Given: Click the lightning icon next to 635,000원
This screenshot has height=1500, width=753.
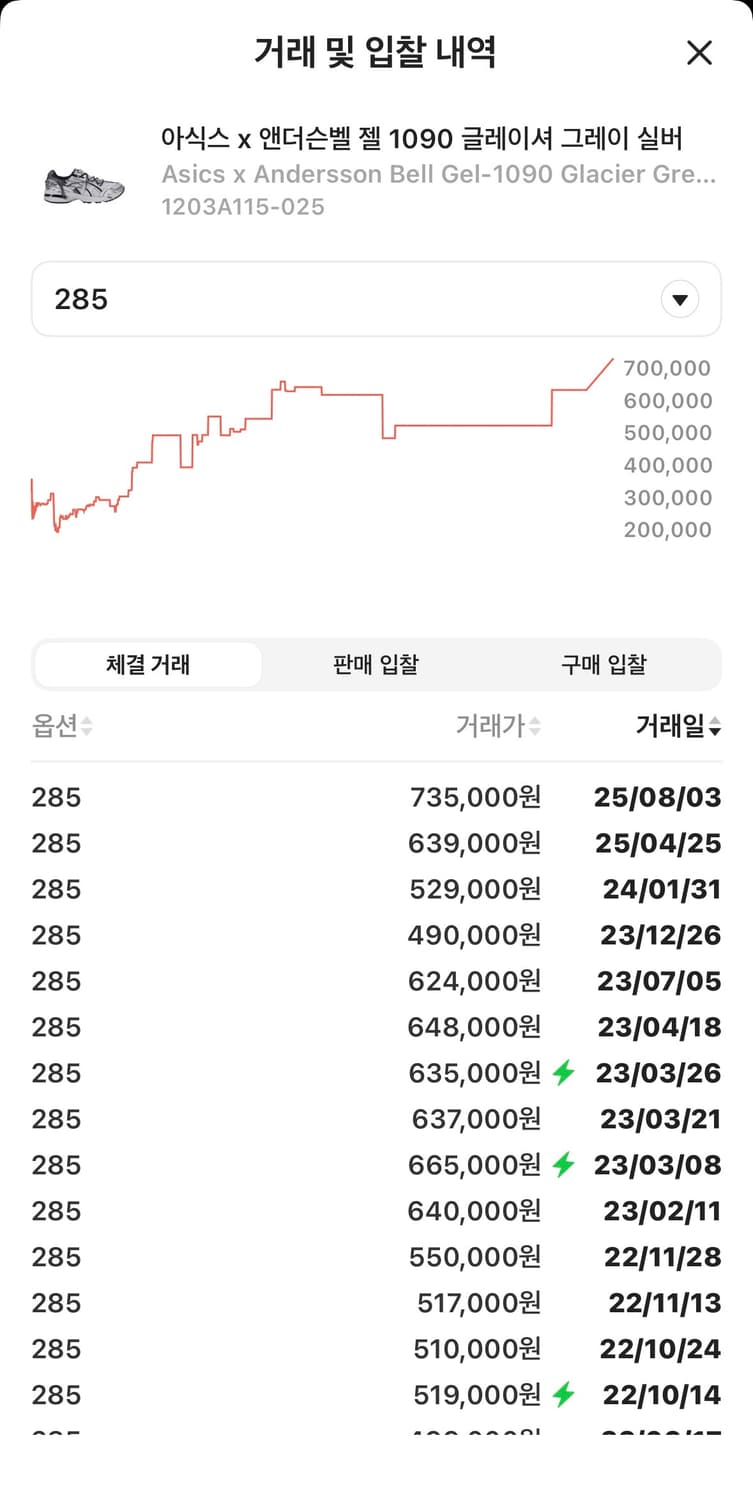Looking at the screenshot, I should 564,1073.
